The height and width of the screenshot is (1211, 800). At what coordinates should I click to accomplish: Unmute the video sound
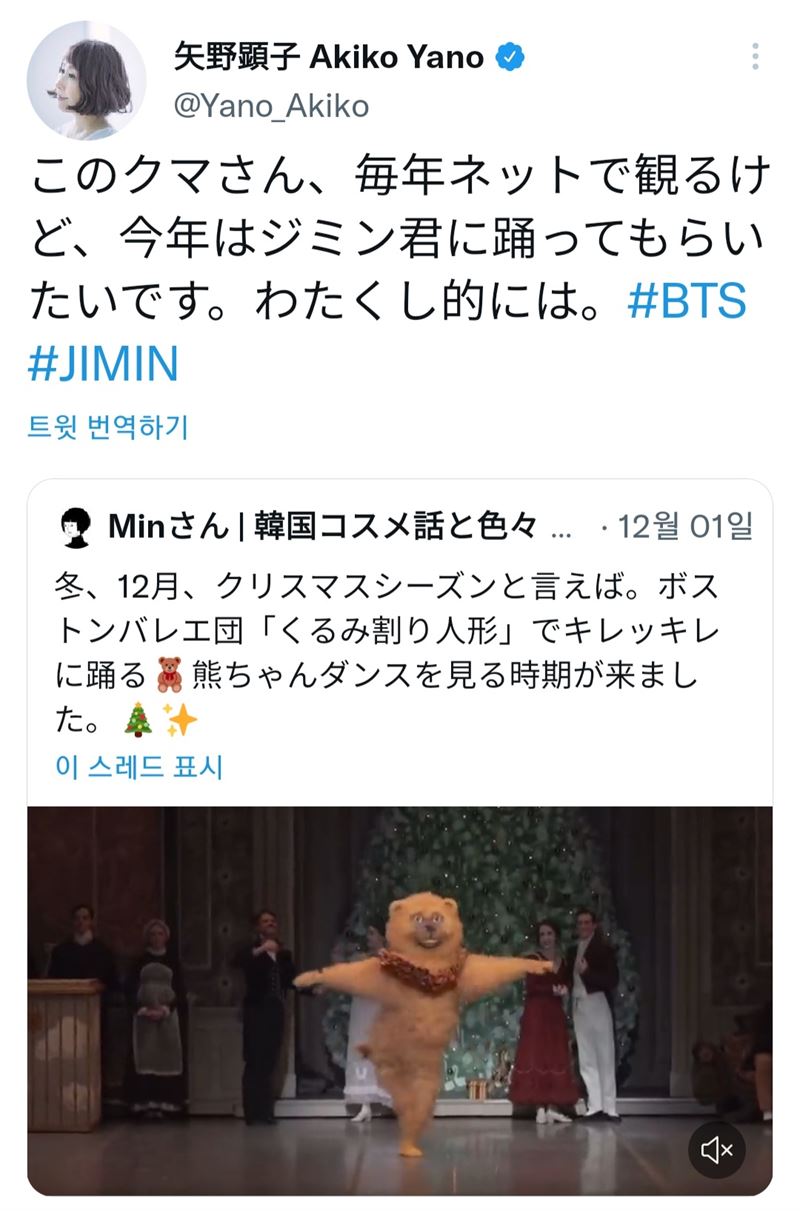717,1151
